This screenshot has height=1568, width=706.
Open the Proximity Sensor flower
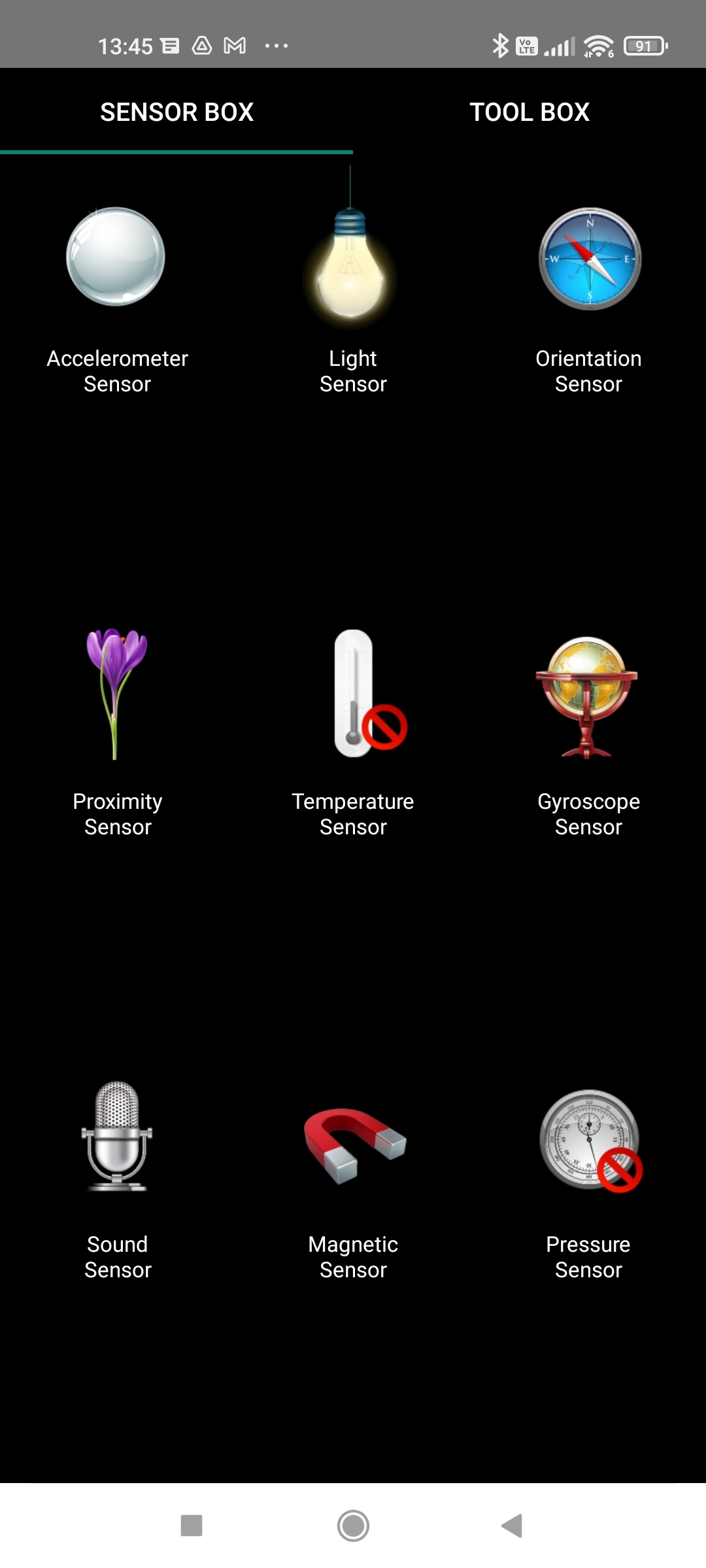[117, 694]
